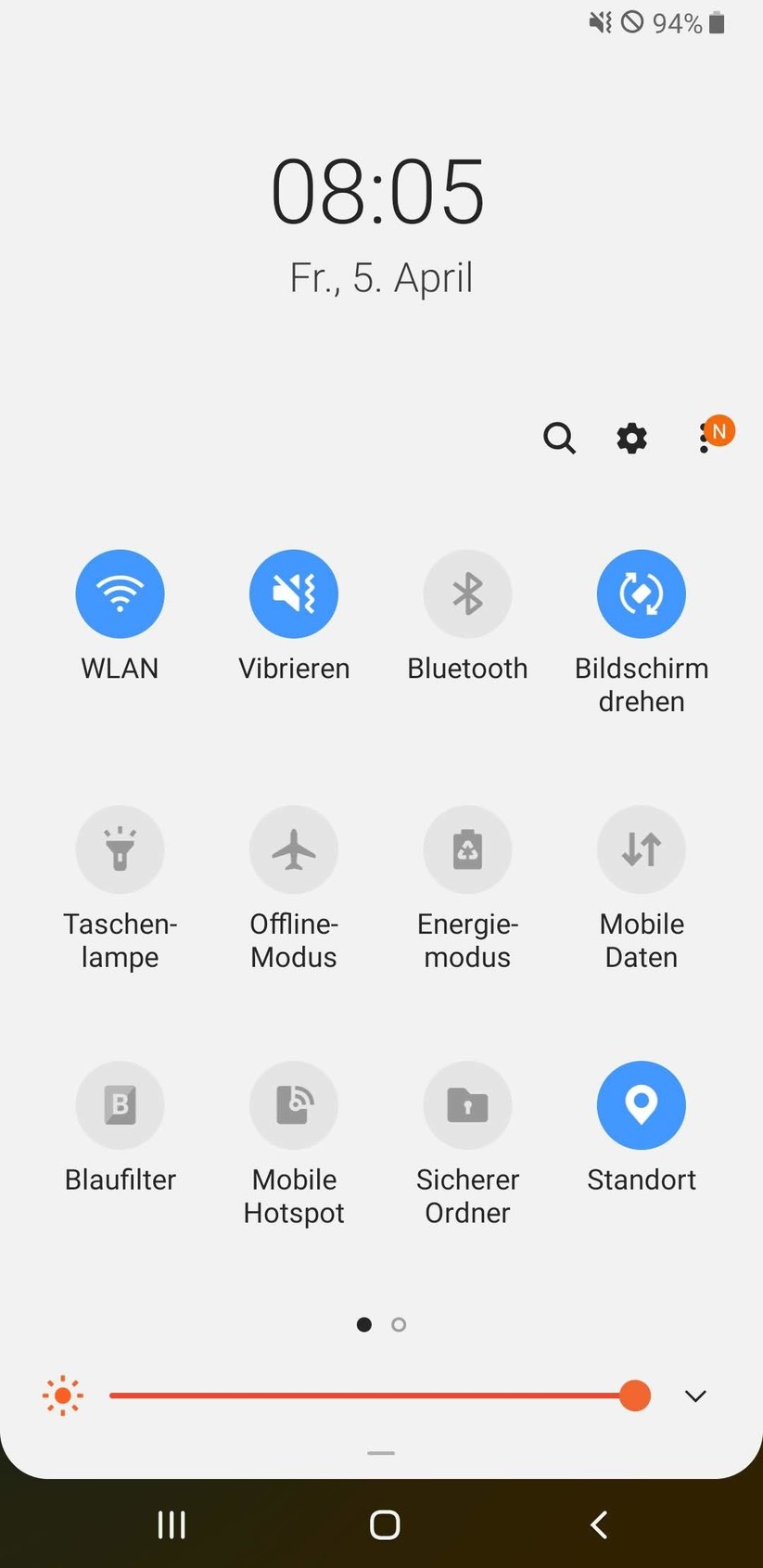This screenshot has height=1568, width=763.
Task: Turn off Standort location
Action: pos(641,1104)
